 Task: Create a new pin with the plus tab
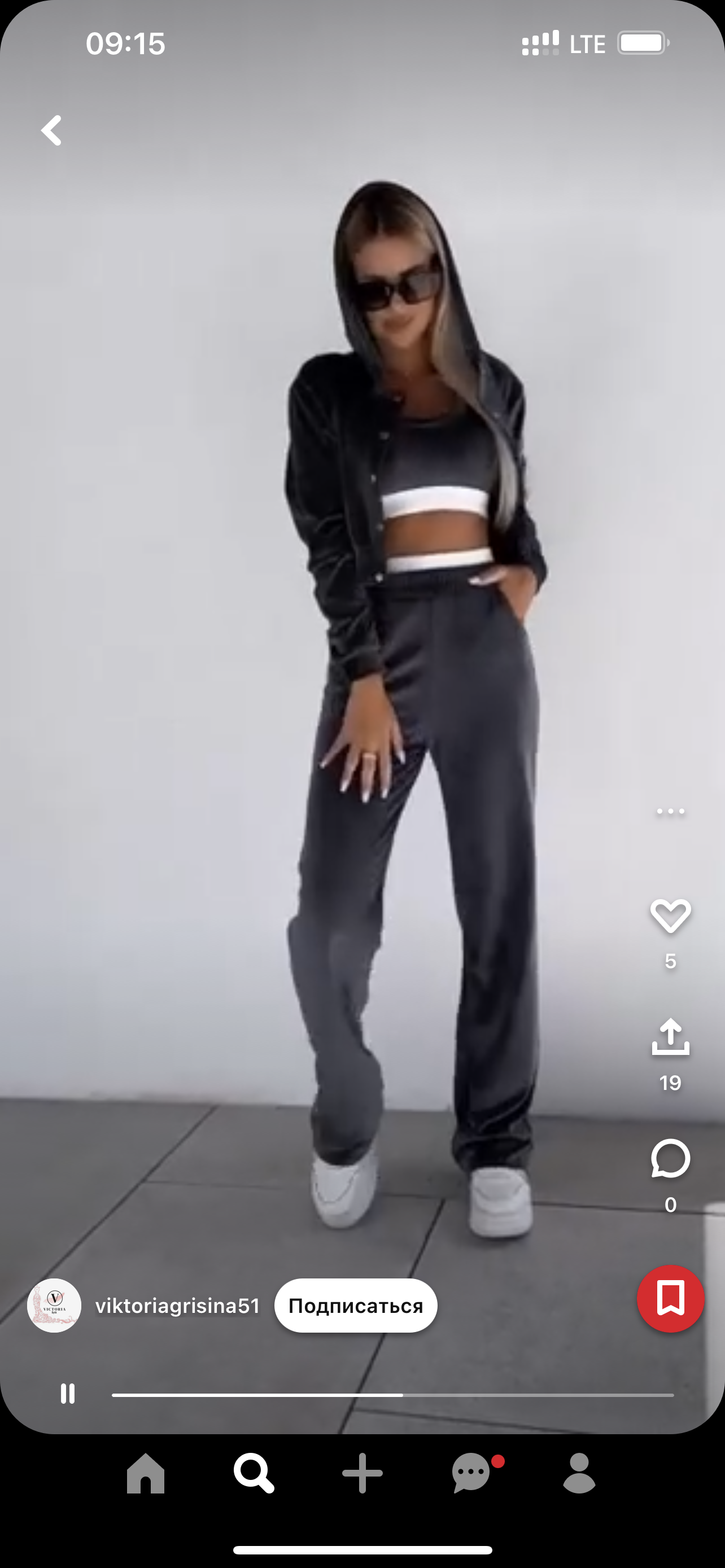tap(362, 1474)
